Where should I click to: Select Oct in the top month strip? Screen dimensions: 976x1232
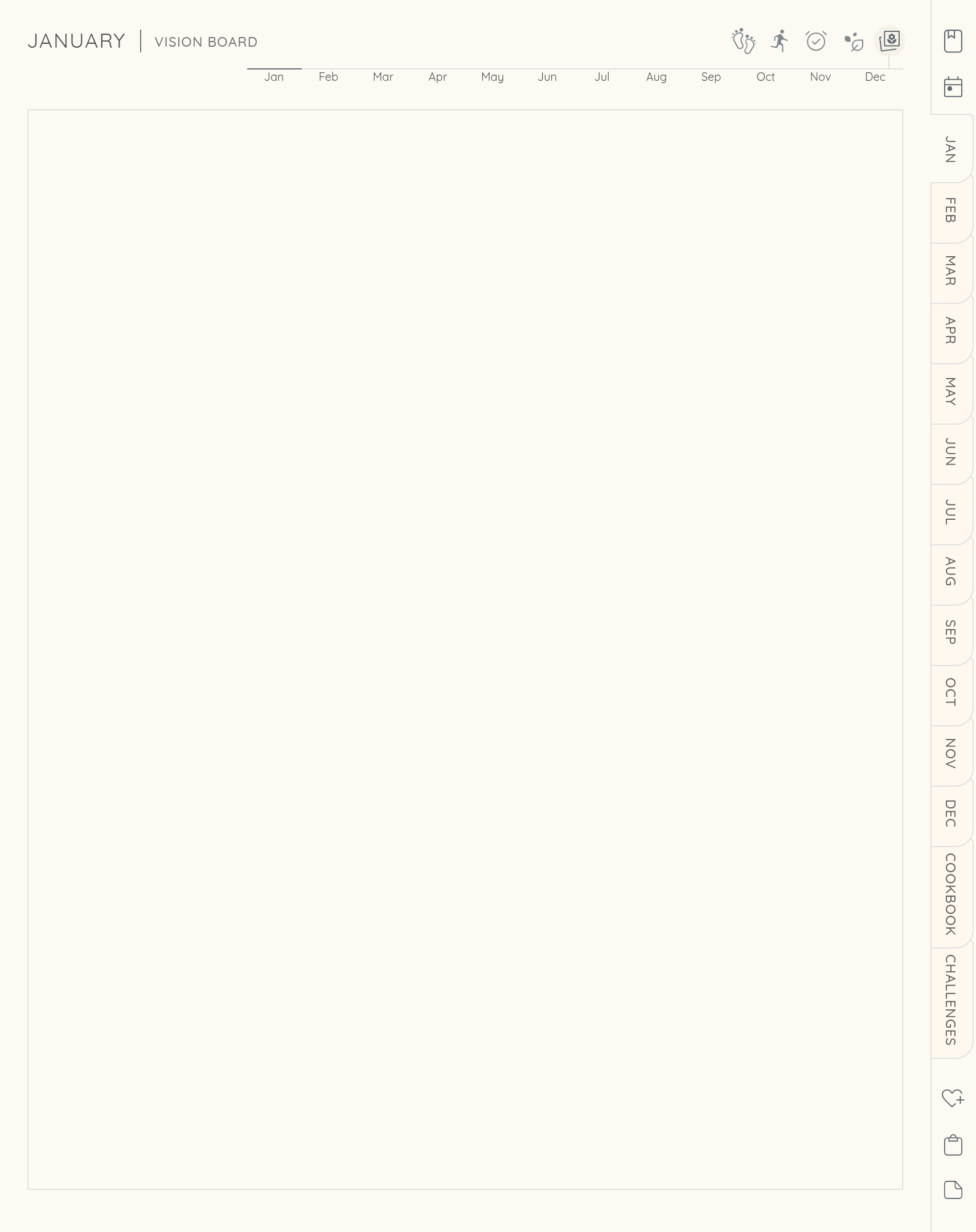(765, 77)
